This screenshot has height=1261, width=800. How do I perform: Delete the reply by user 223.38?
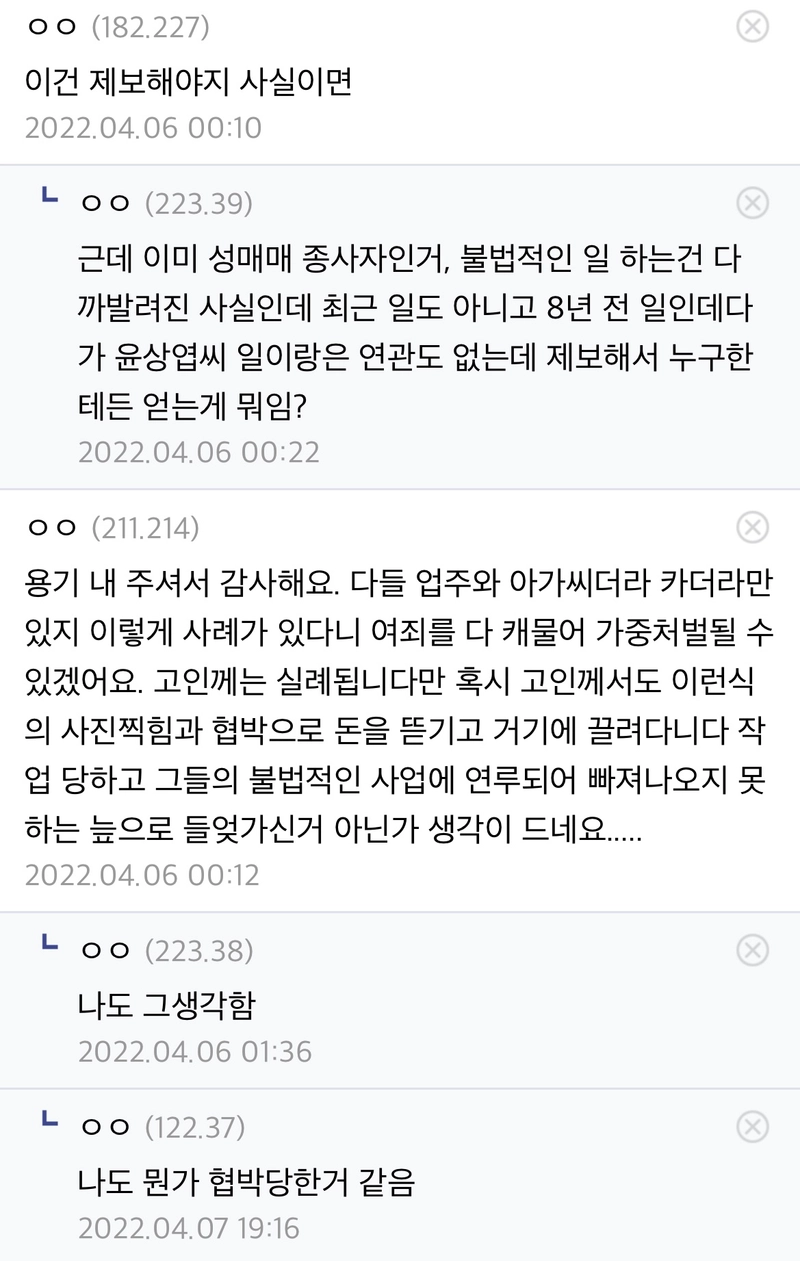752,948
